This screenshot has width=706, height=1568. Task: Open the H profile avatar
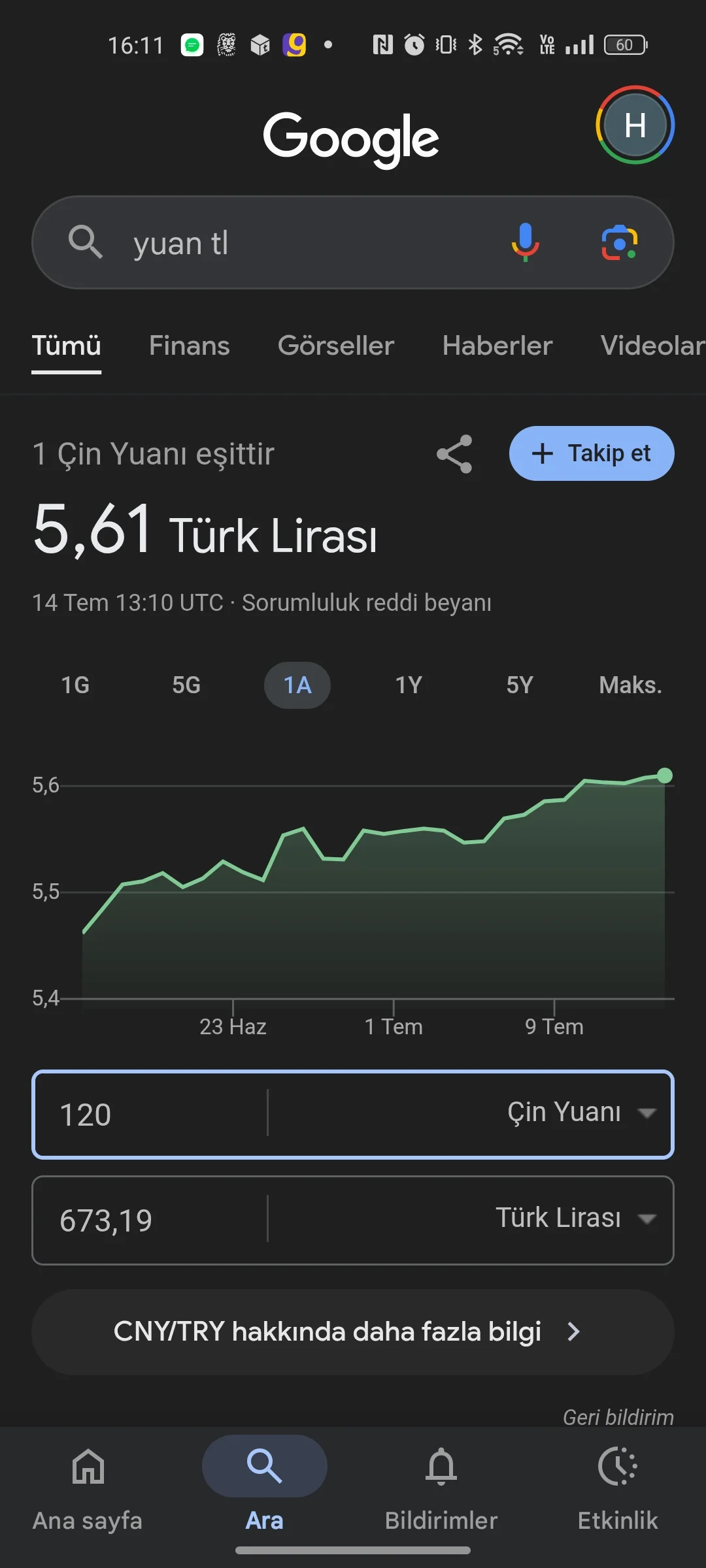[x=635, y=125]
